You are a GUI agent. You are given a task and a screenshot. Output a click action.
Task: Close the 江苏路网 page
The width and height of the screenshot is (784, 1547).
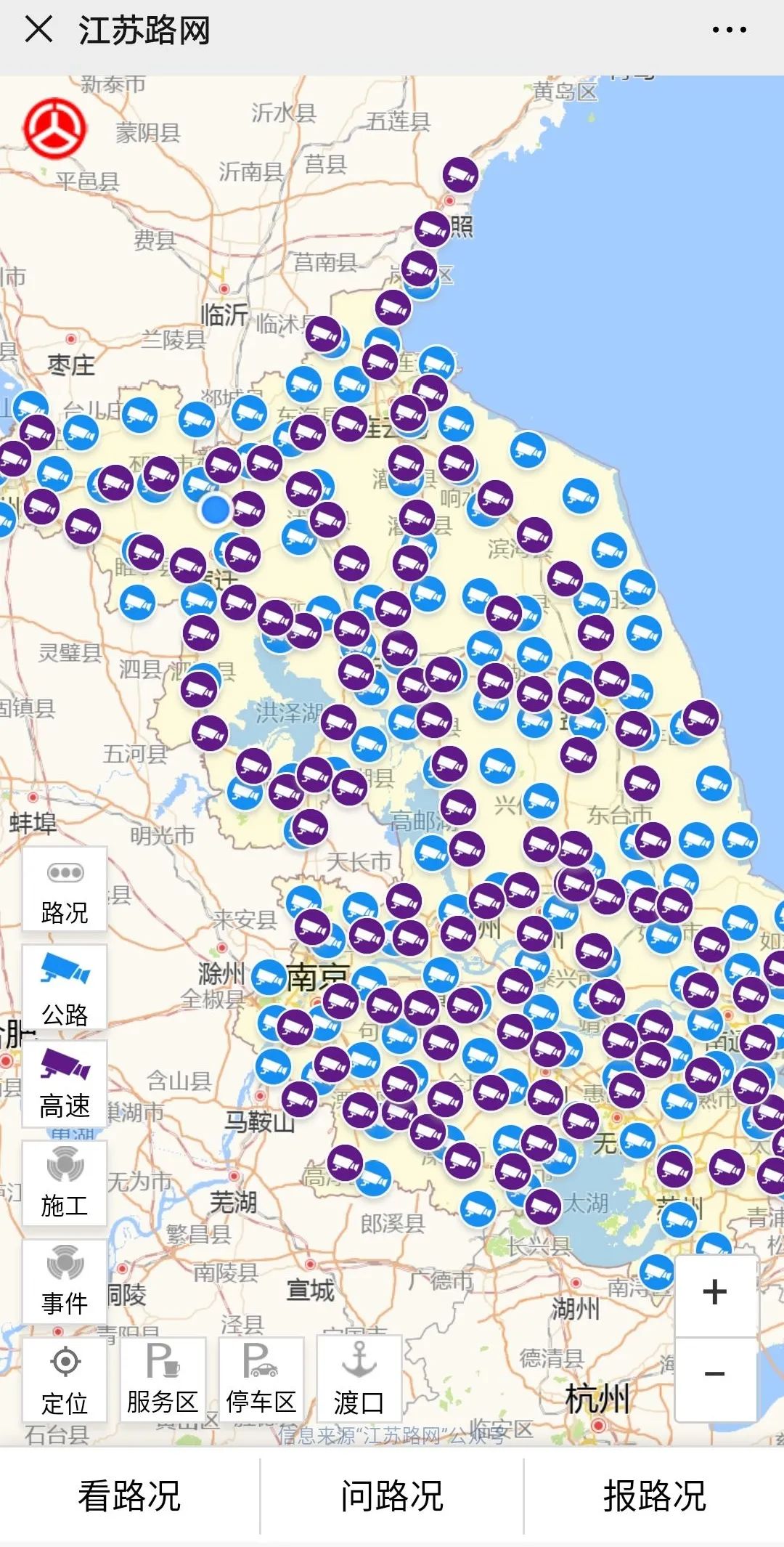(38, 30)
